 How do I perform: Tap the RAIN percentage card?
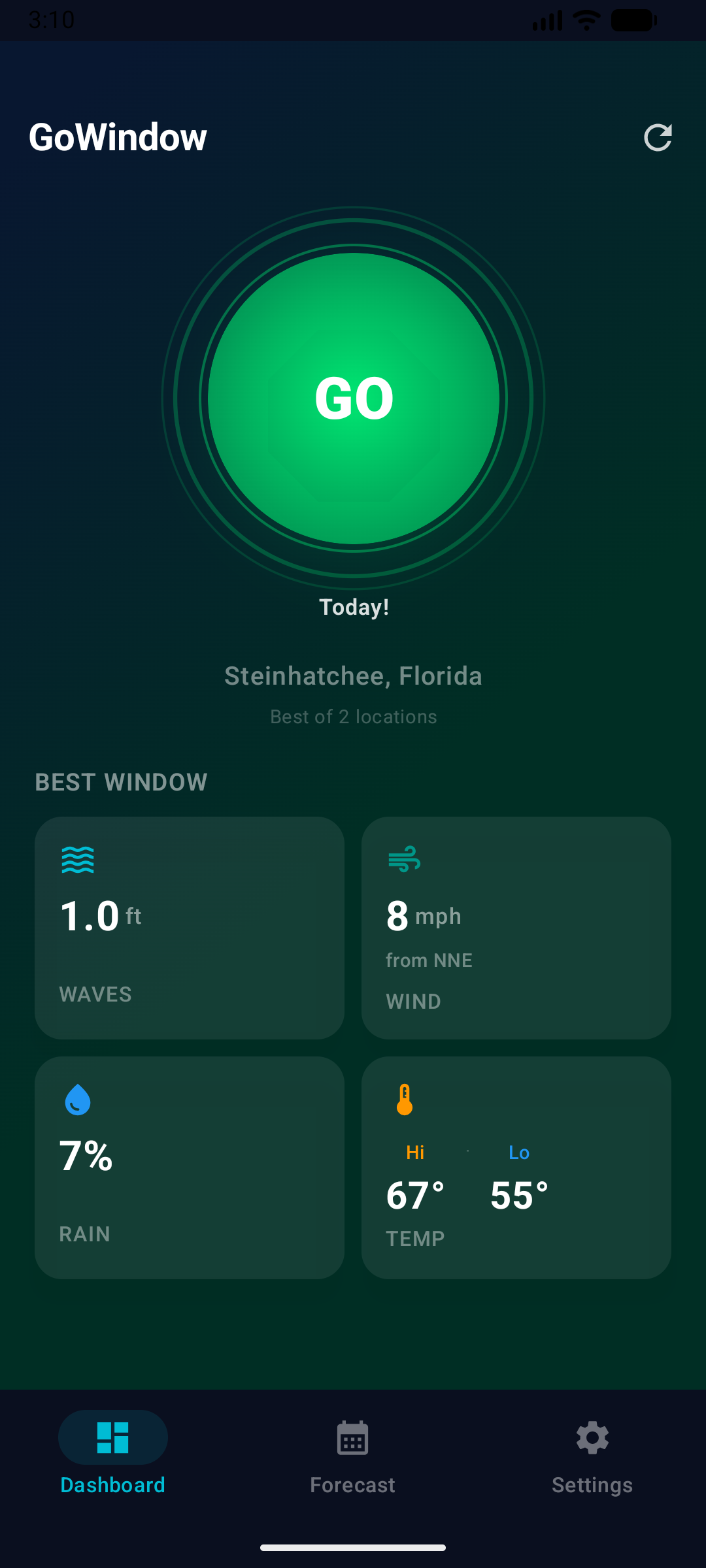[190, 1166]
